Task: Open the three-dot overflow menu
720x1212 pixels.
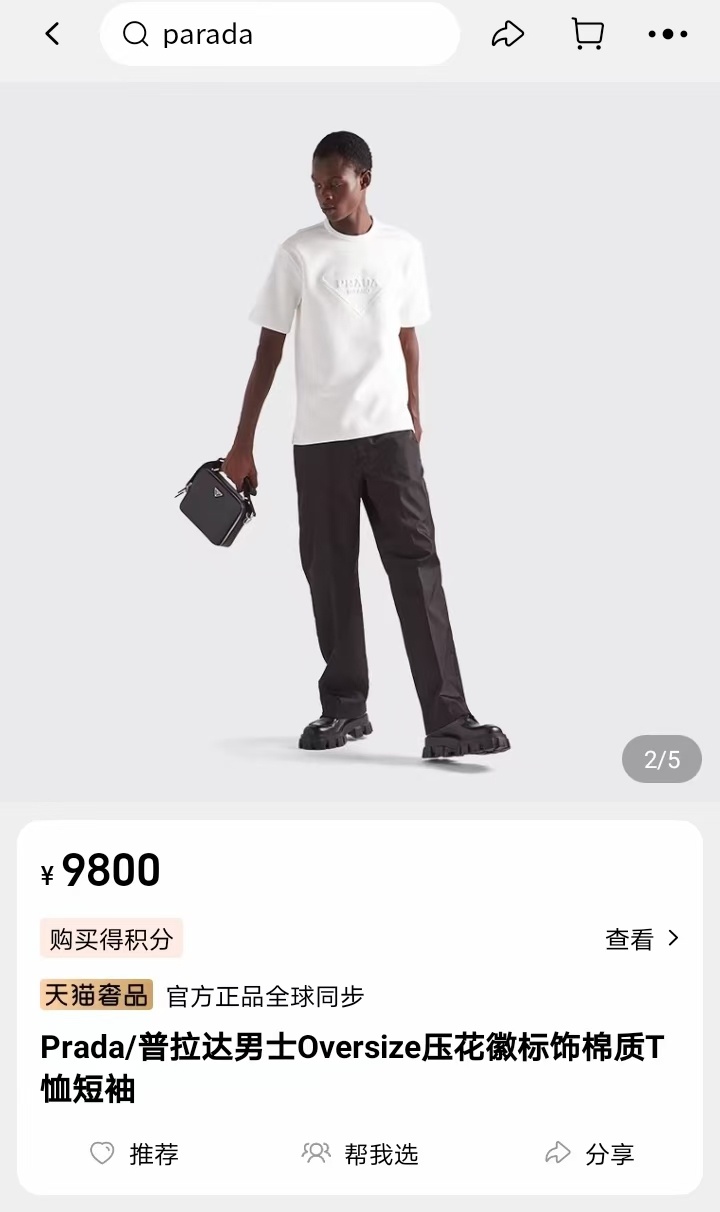Action: pyautogui.click(x=667, y=34)
